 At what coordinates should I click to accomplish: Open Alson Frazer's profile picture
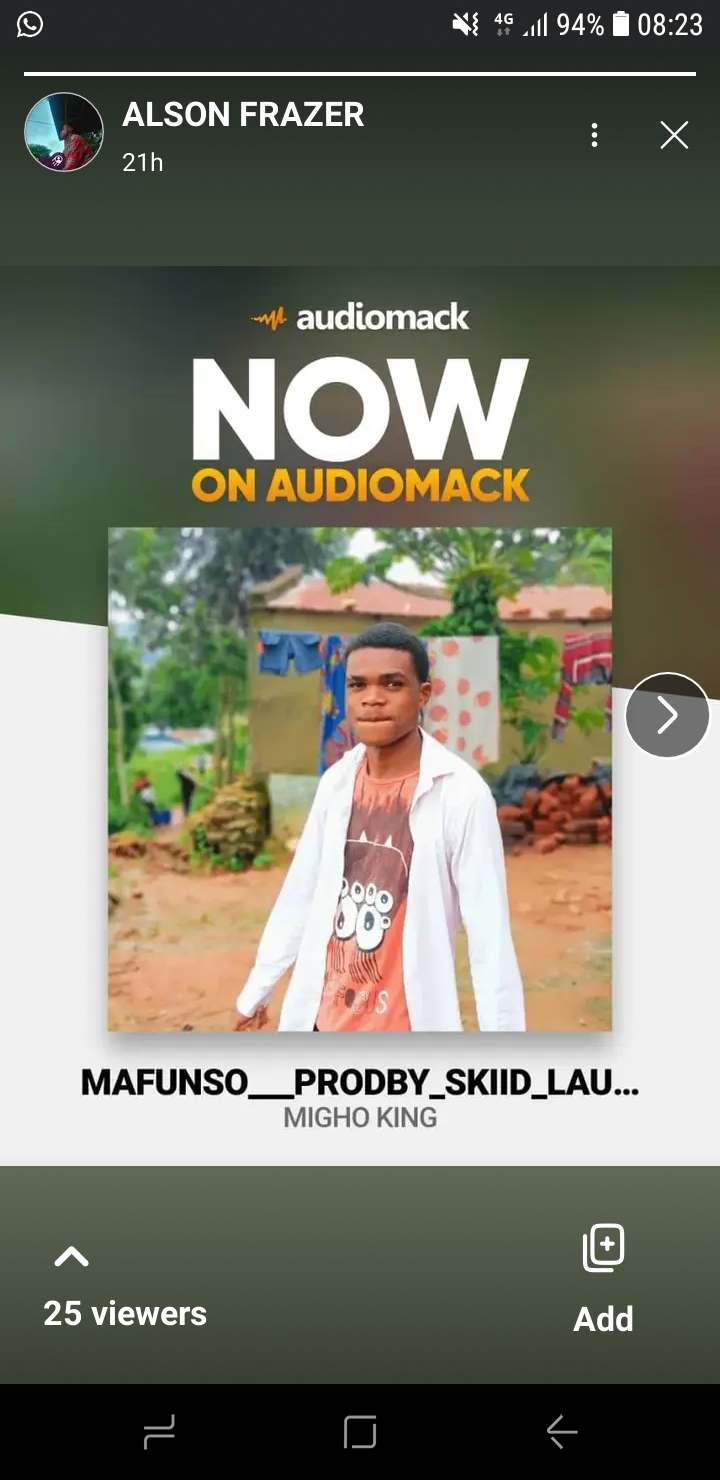[64, 132]
